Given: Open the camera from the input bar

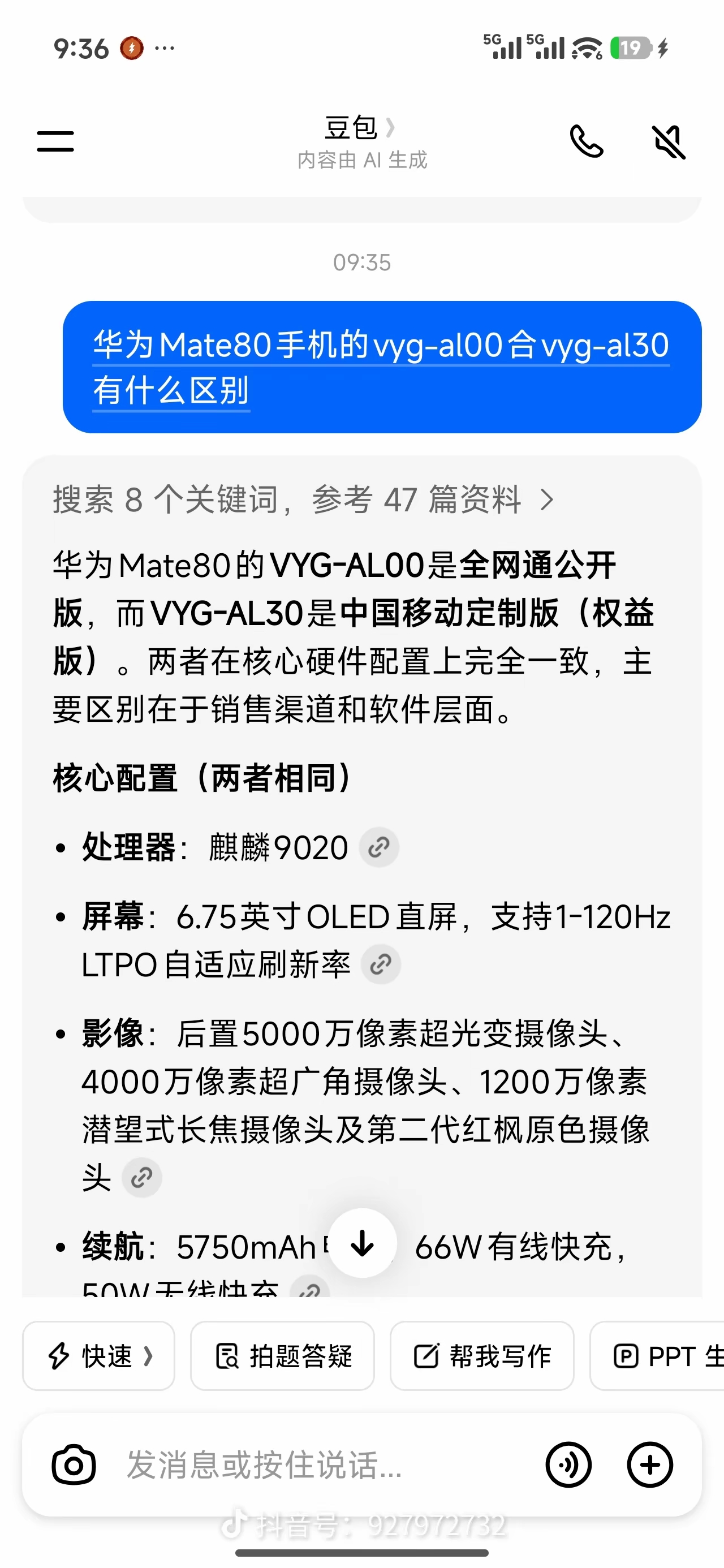Looking at the screenshot, I should [x=74, y=1464].
